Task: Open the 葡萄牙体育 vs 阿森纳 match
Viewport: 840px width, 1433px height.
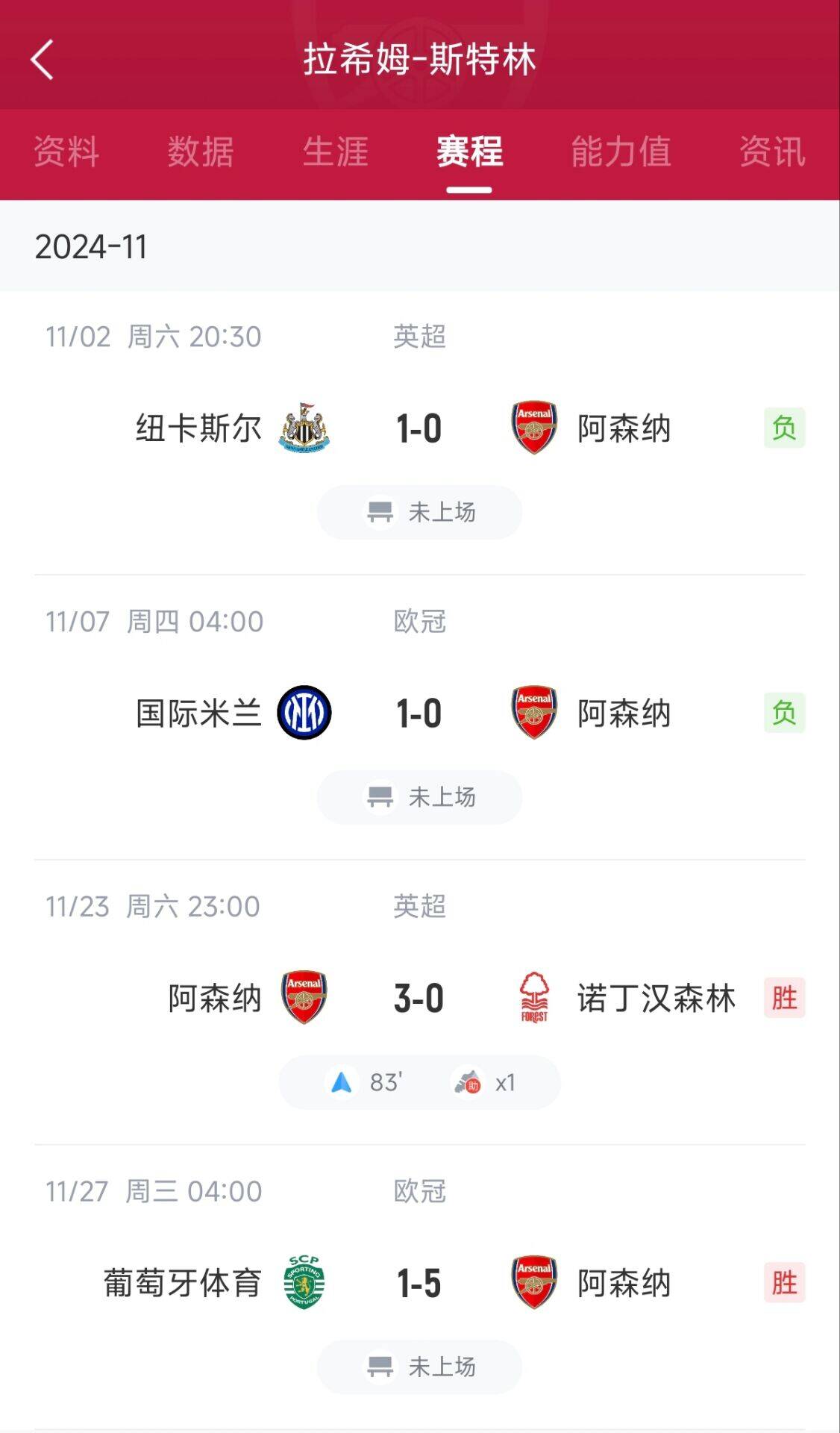Action: click(x=420, y=1287)
